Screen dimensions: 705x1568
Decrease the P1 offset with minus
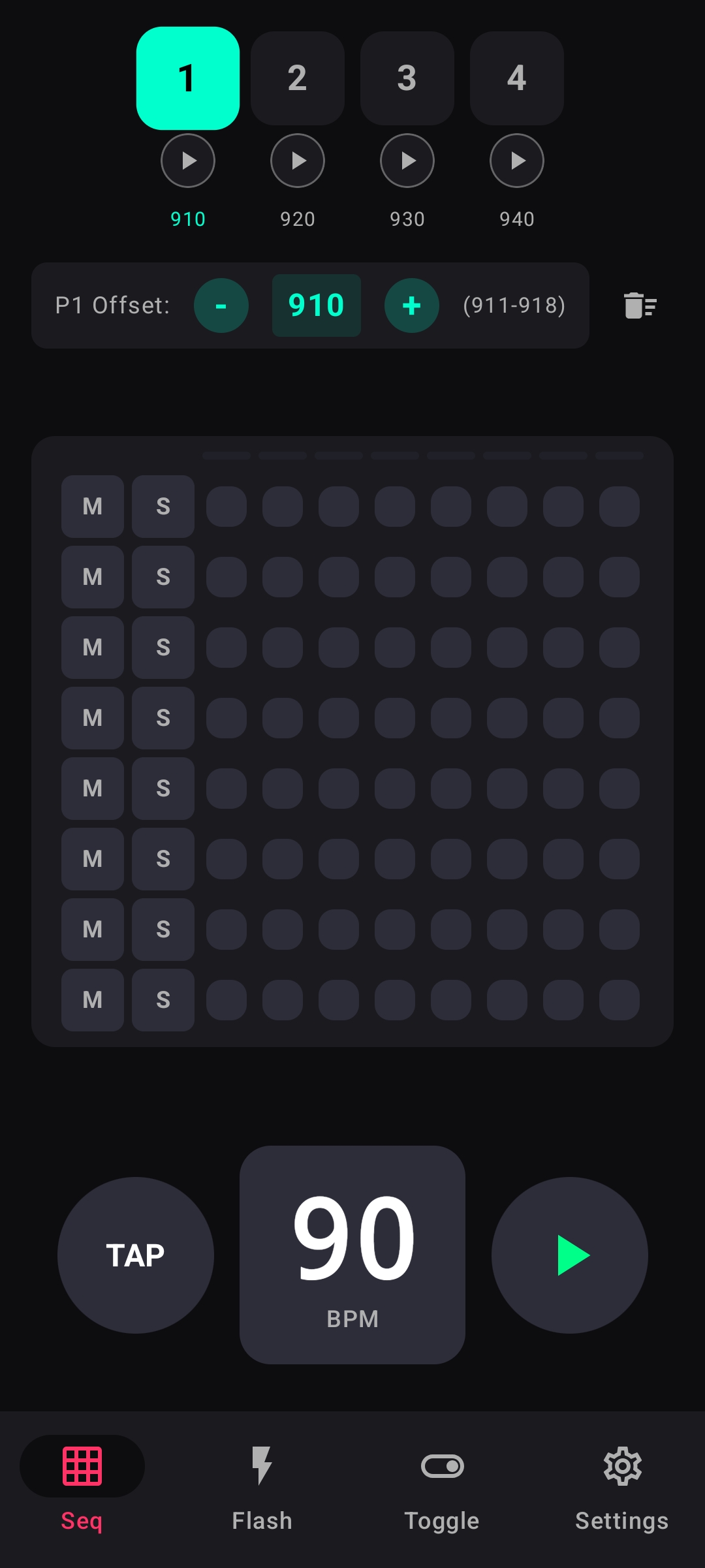(x=221, y=306)
